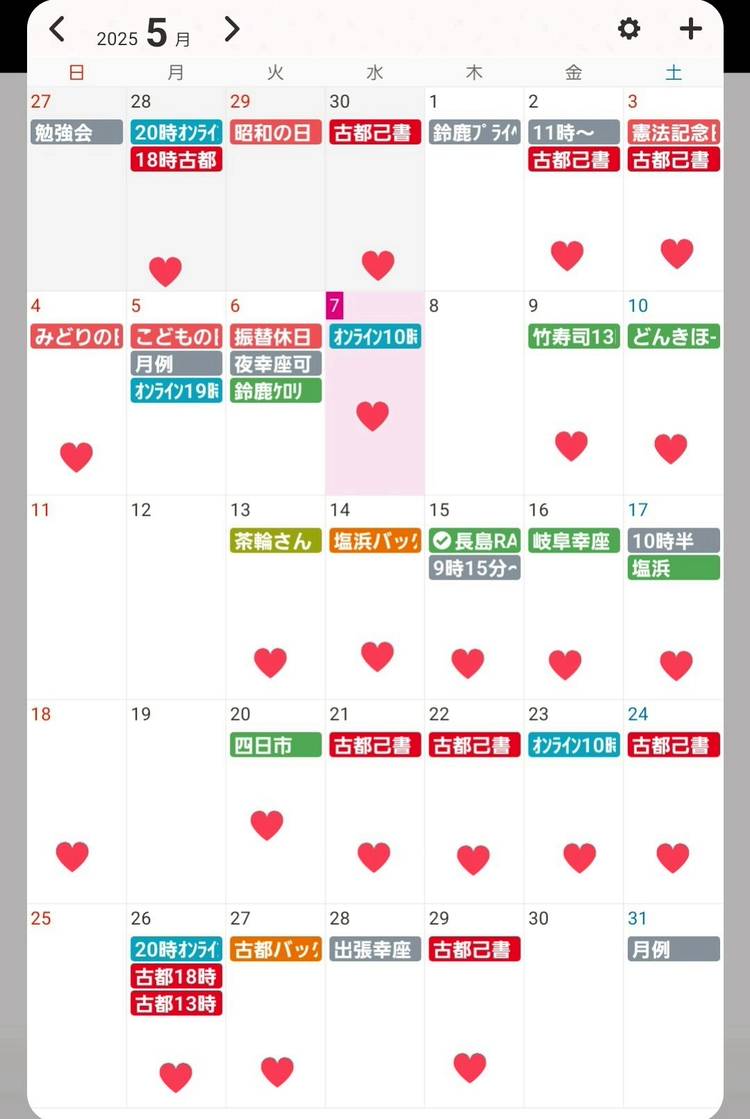Open the 茶輪さん event on May 13
The height and width of the screenshot is (1119, 750).
pos(276,541)
